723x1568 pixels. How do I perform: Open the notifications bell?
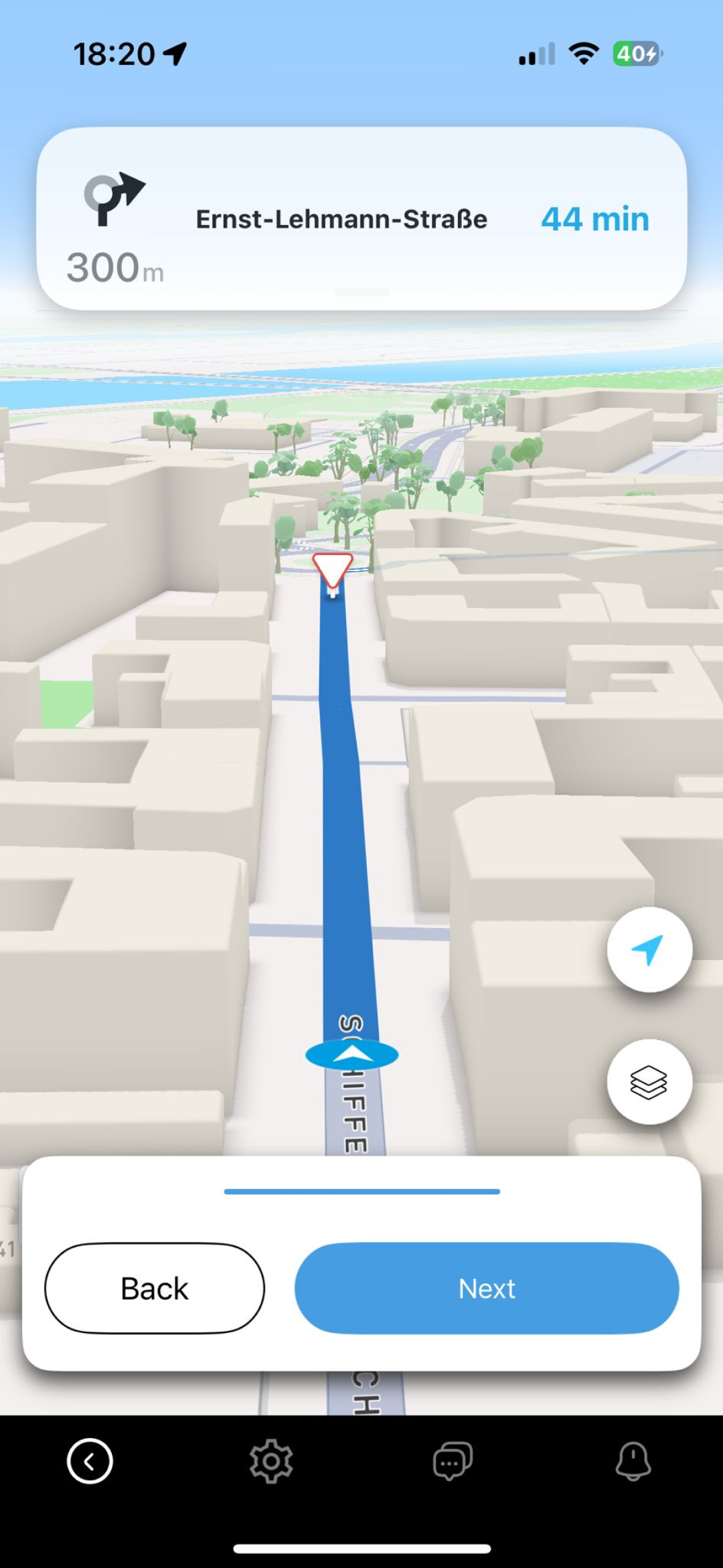[x=633, y=1461]
